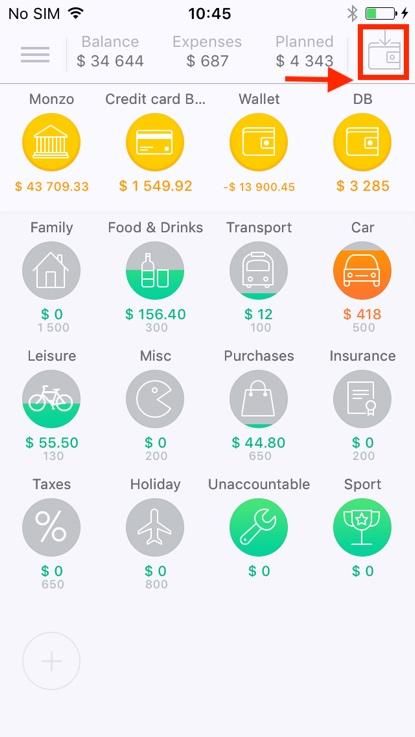Viewport: 415px width, 737px height.
Task: Choose the Insurance category
Action: [362, 399]
